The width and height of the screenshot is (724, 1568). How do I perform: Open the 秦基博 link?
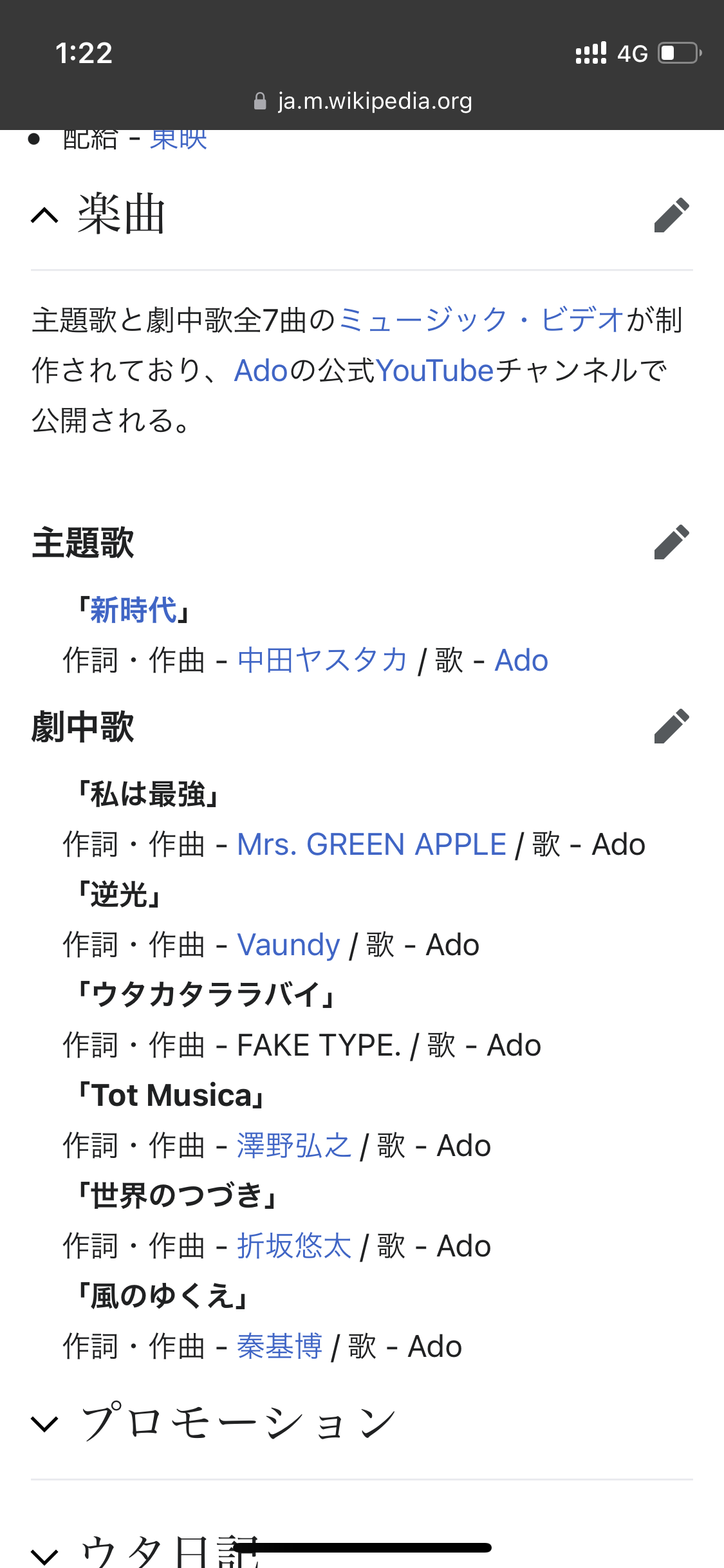[280, 1347]
